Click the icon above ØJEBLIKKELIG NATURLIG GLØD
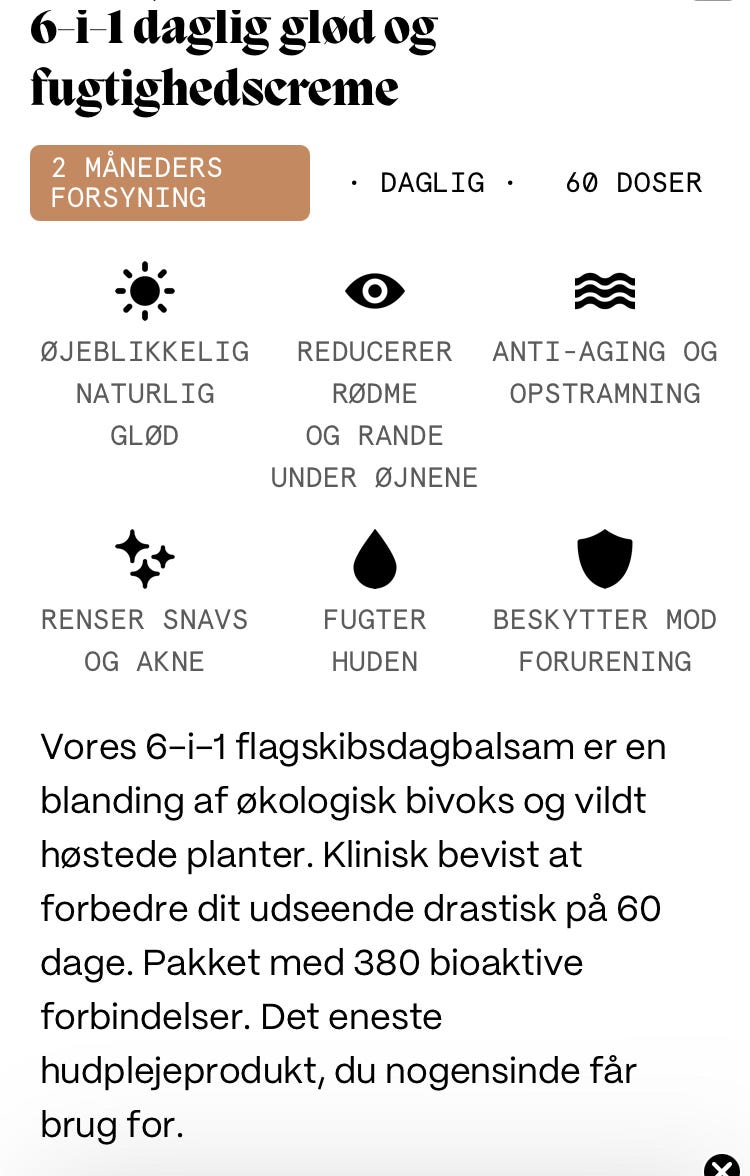 coord(144,291)
